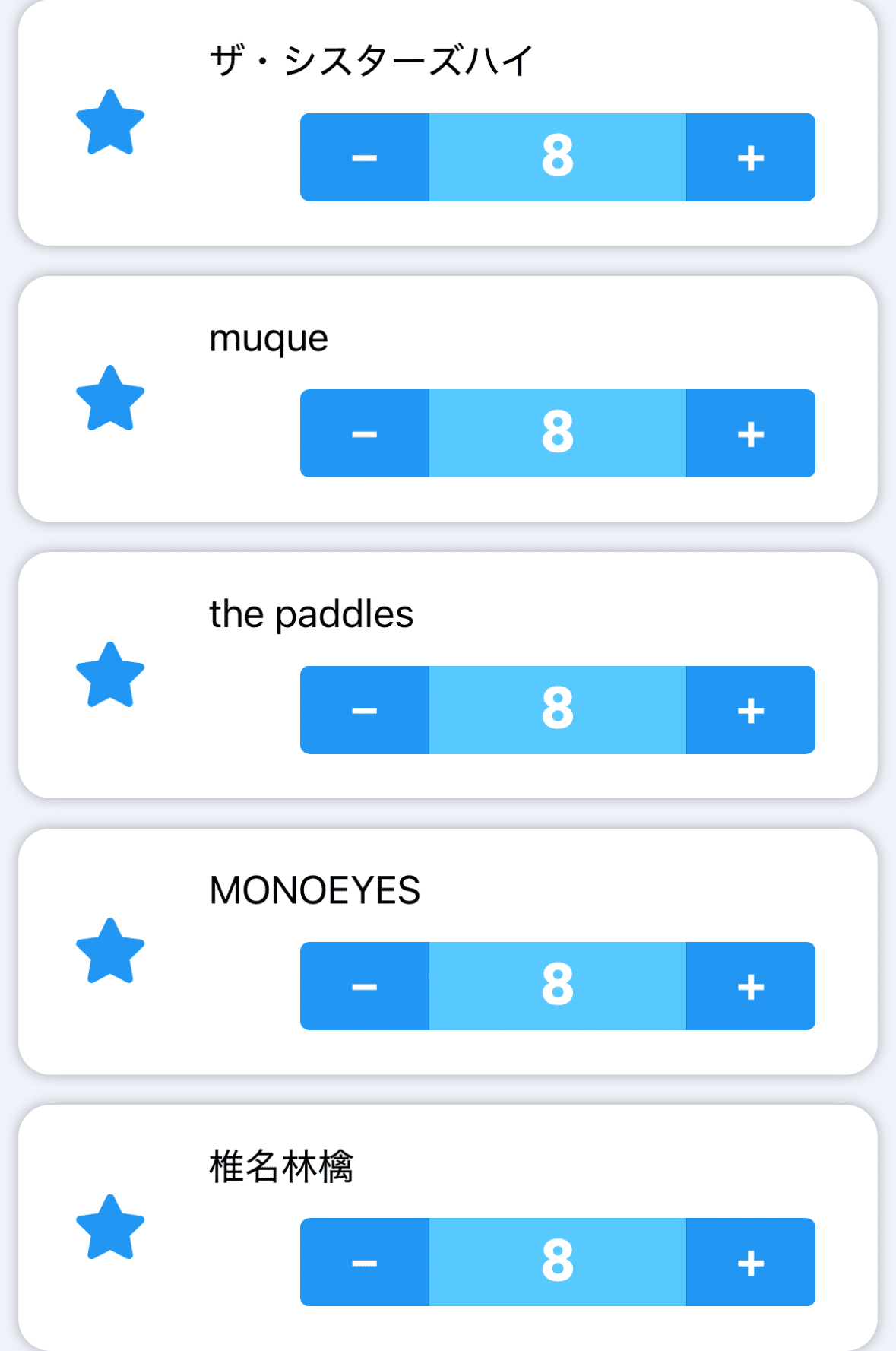The width and height of the screenshot is (896, 1351).
Task: Raise the paddles score by one
Action: pos(750,710)
